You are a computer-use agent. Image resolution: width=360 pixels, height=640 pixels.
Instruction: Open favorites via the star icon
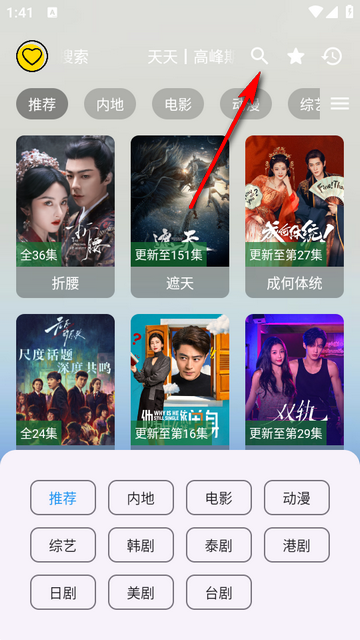(296, 56)
